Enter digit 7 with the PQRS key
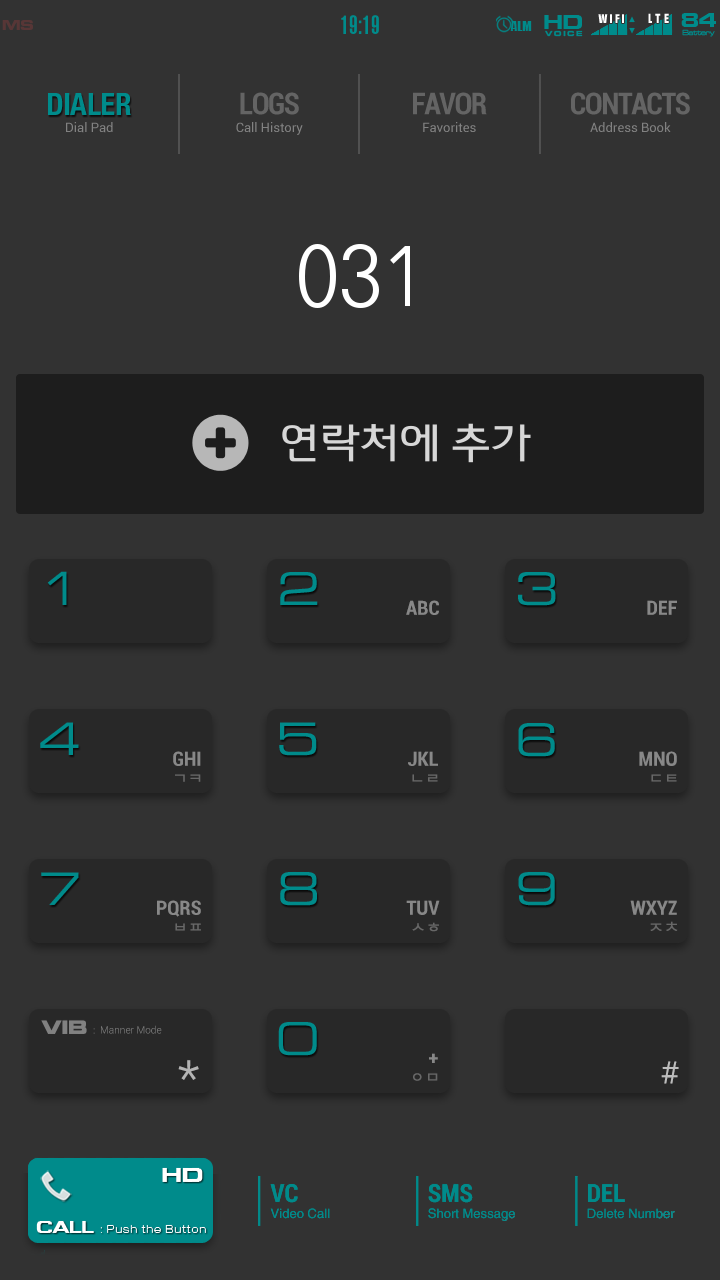 point(120,901)
